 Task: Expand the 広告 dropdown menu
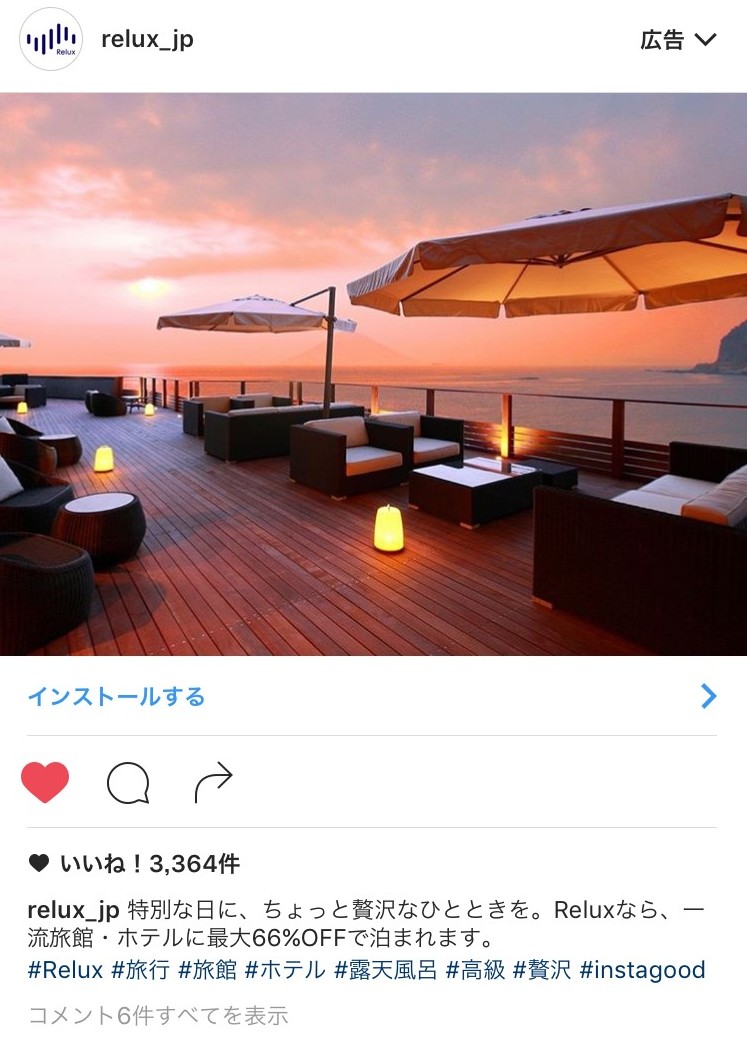point(679,40)
